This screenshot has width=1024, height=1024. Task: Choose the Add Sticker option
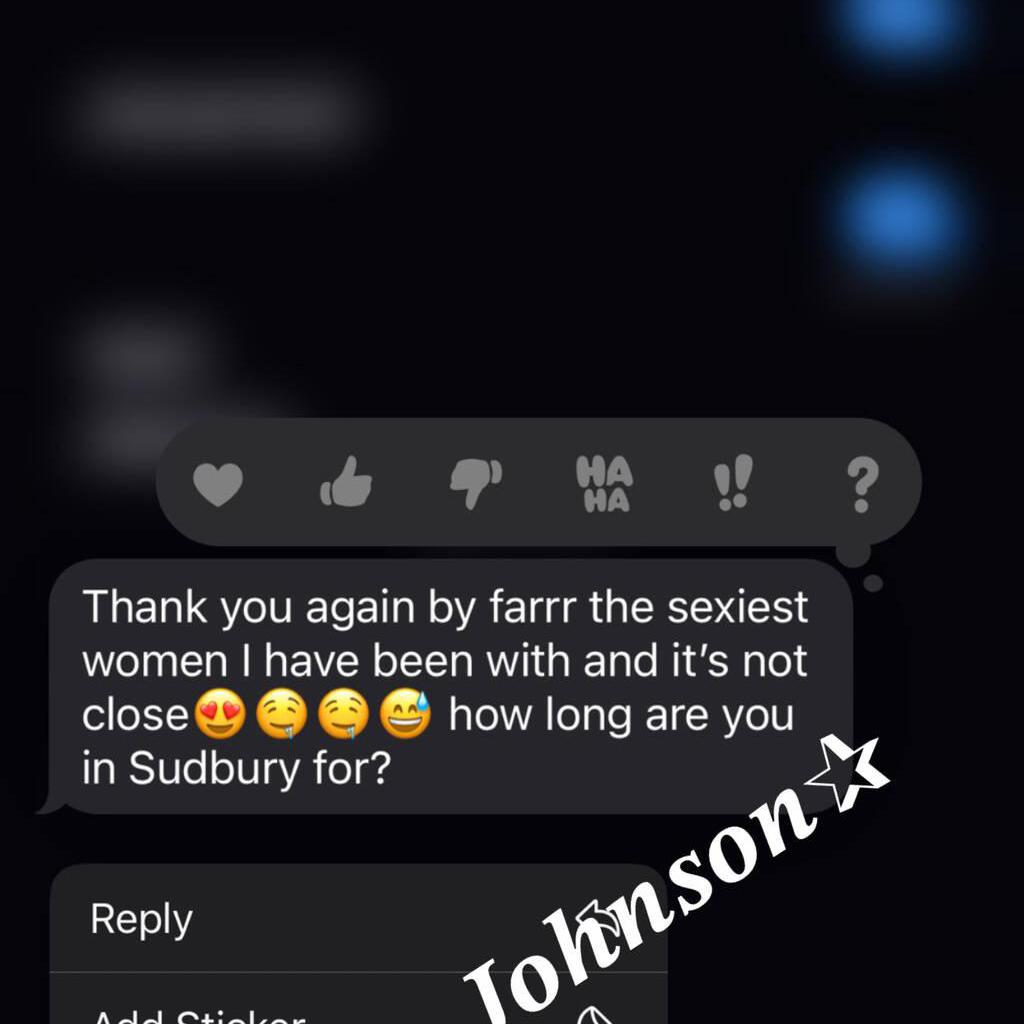click(198, 1012)
